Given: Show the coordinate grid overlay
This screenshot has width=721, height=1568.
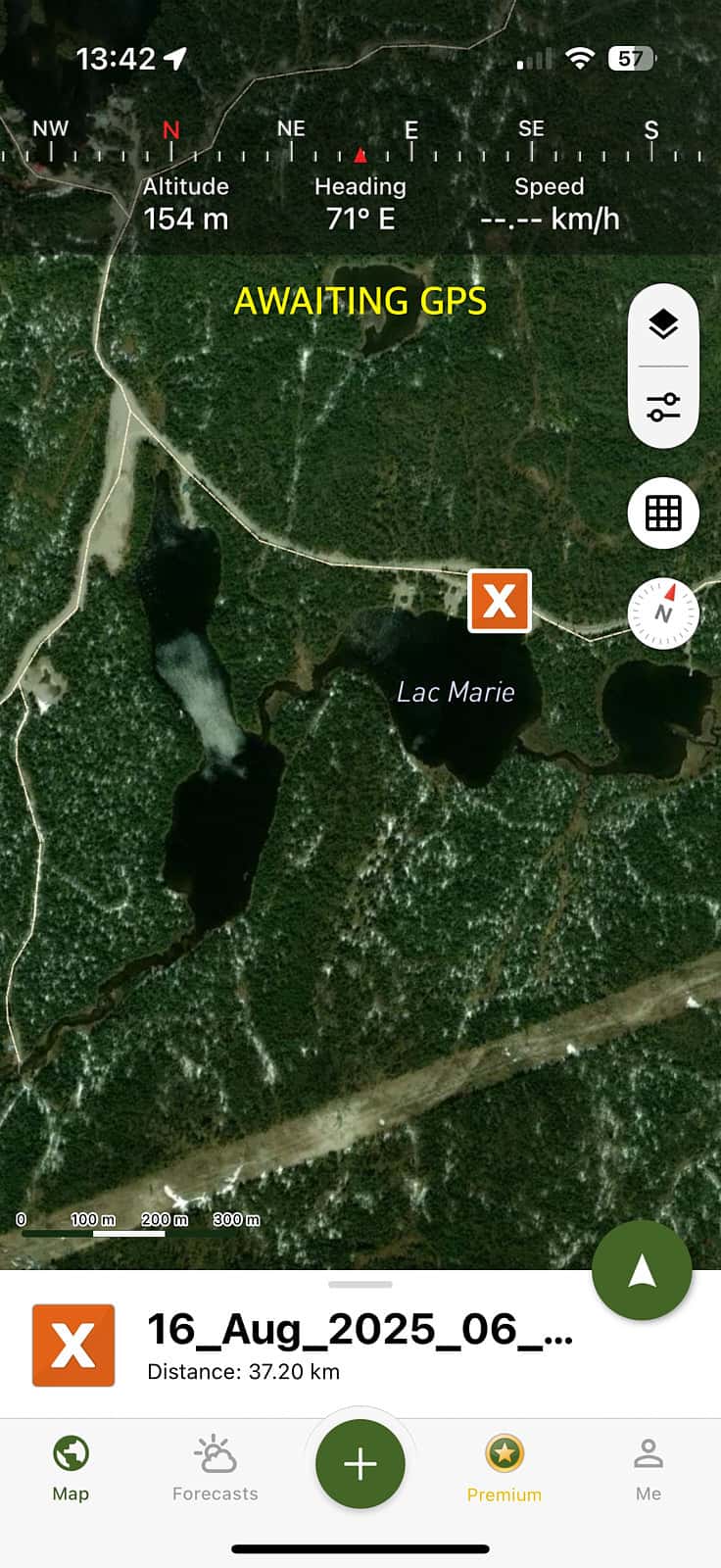Looking at the screenshot, I should click(663, 513).
